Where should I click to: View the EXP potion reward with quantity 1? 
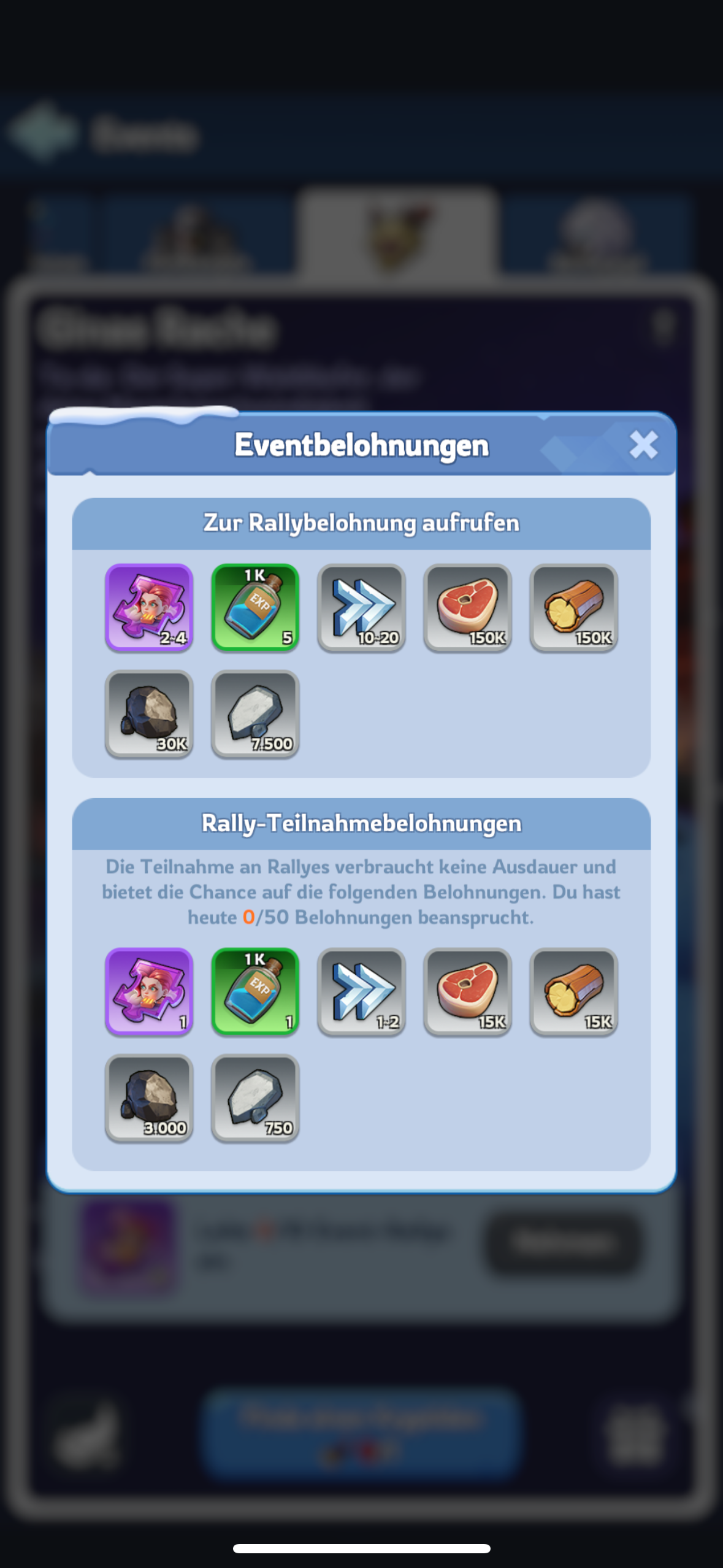(255, 991)
